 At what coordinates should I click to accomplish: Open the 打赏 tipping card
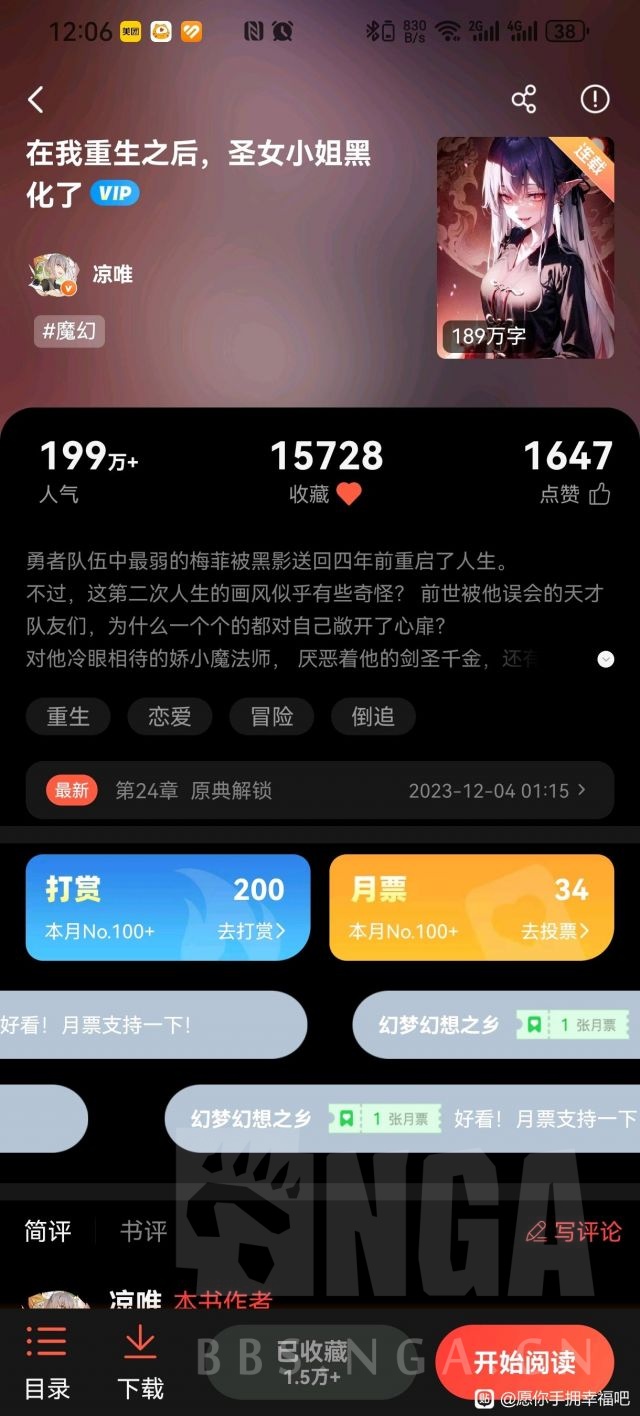coord(167,907)
